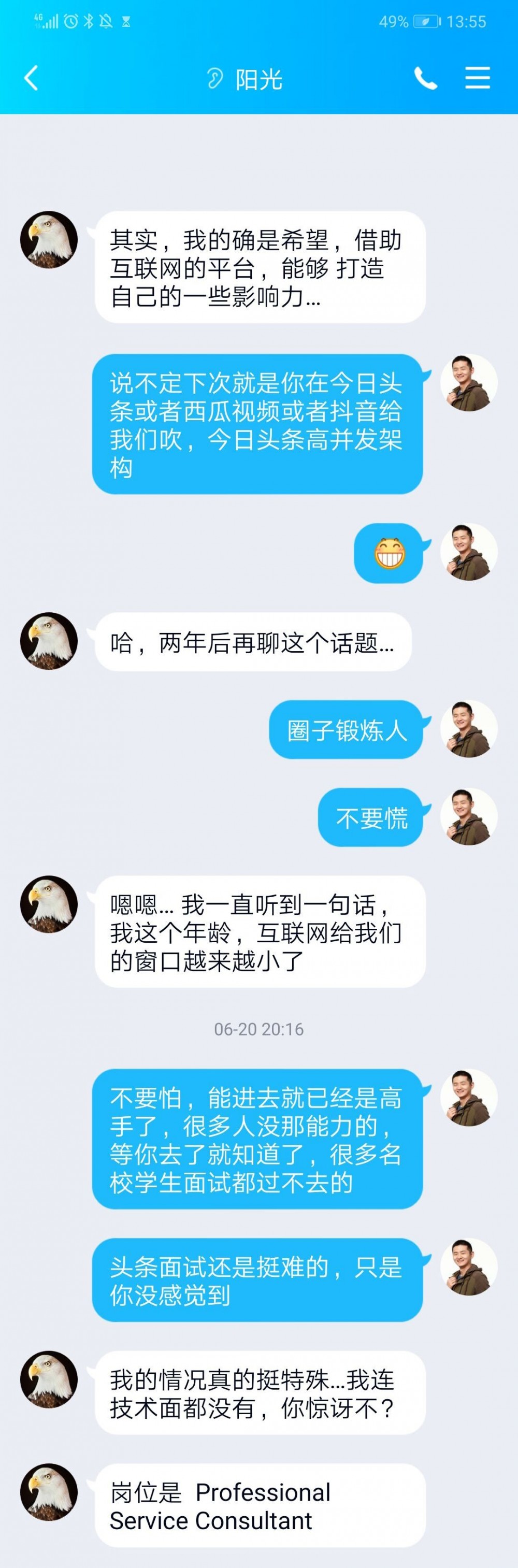
Task: Tap the ear icon beside 阳光 title
Action: click(214, 79)
